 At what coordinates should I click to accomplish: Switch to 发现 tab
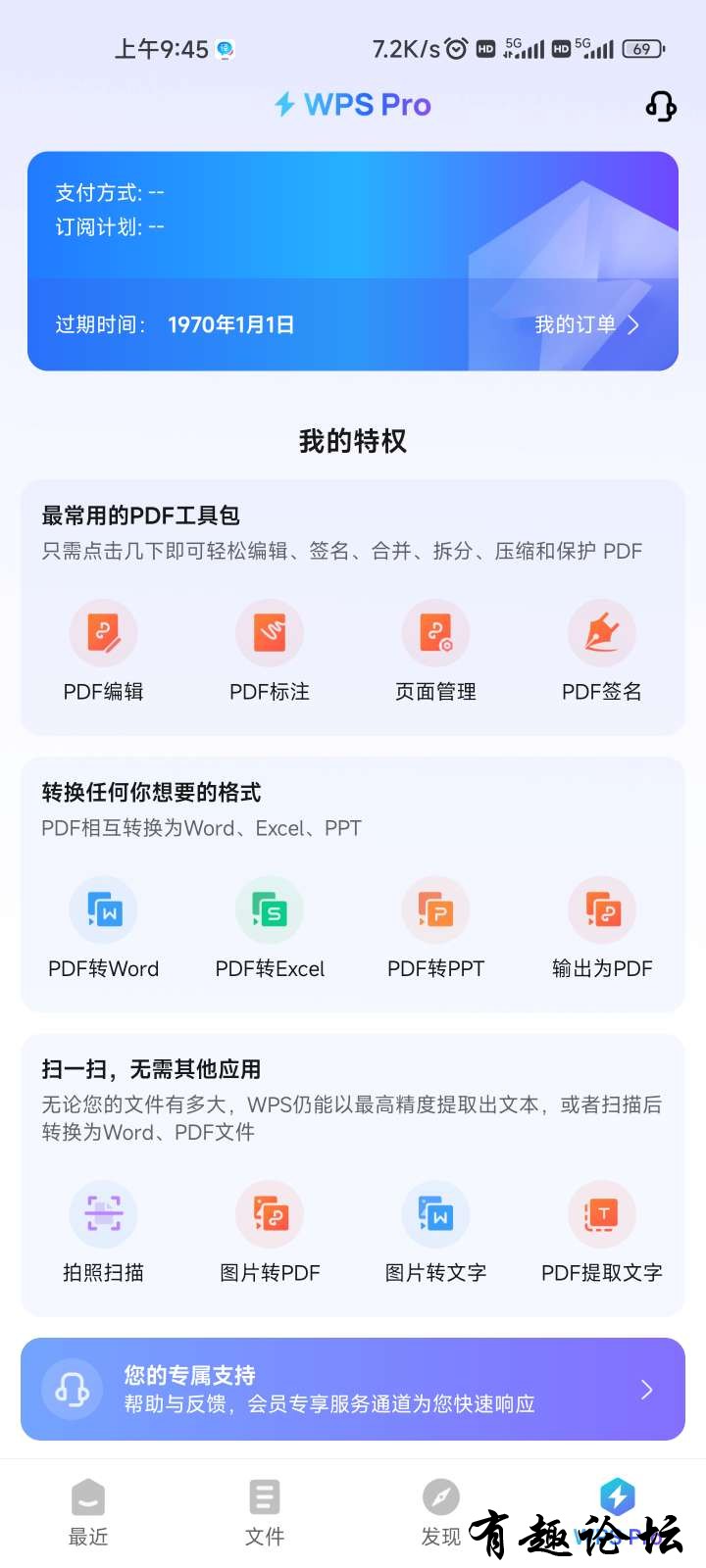440,1511
